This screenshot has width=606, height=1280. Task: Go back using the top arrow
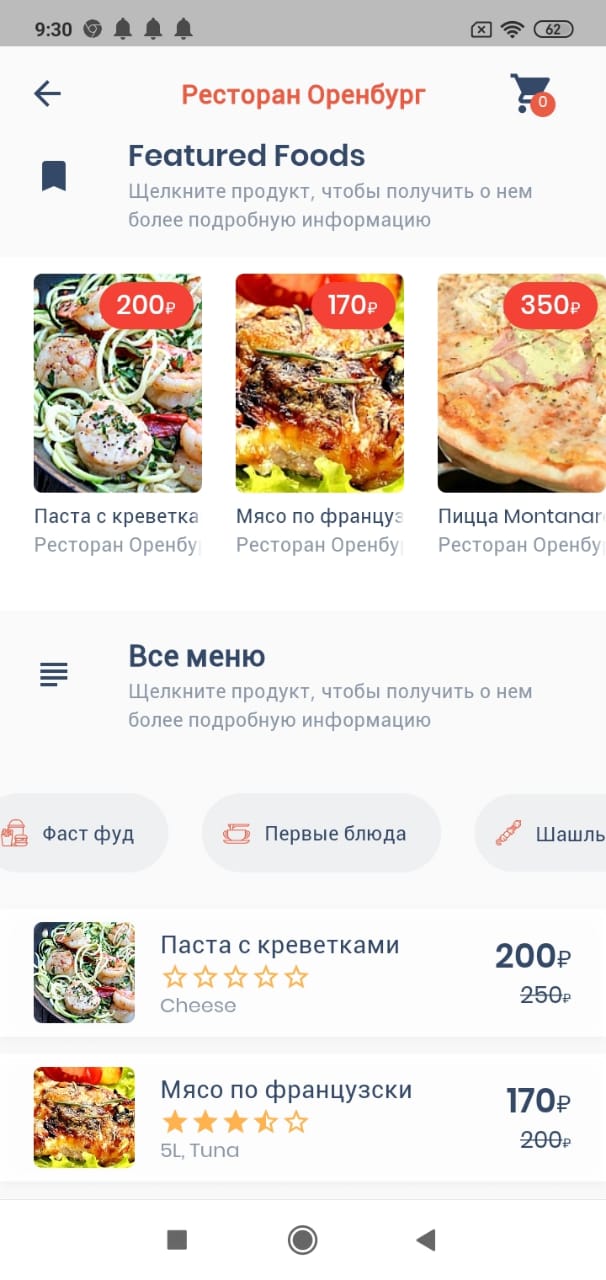[47, 94]
